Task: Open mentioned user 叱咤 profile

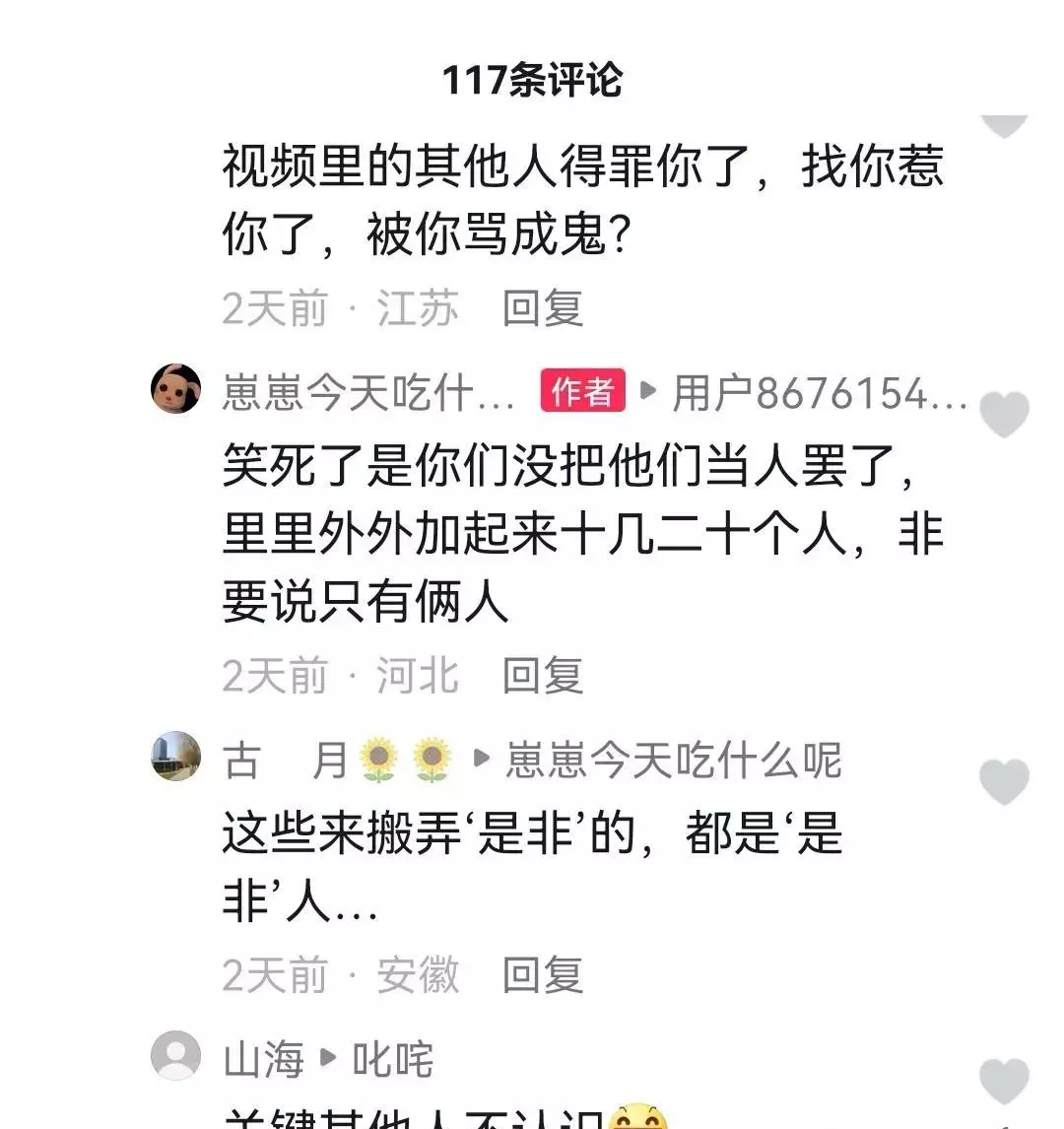Action: [393, 1060]
